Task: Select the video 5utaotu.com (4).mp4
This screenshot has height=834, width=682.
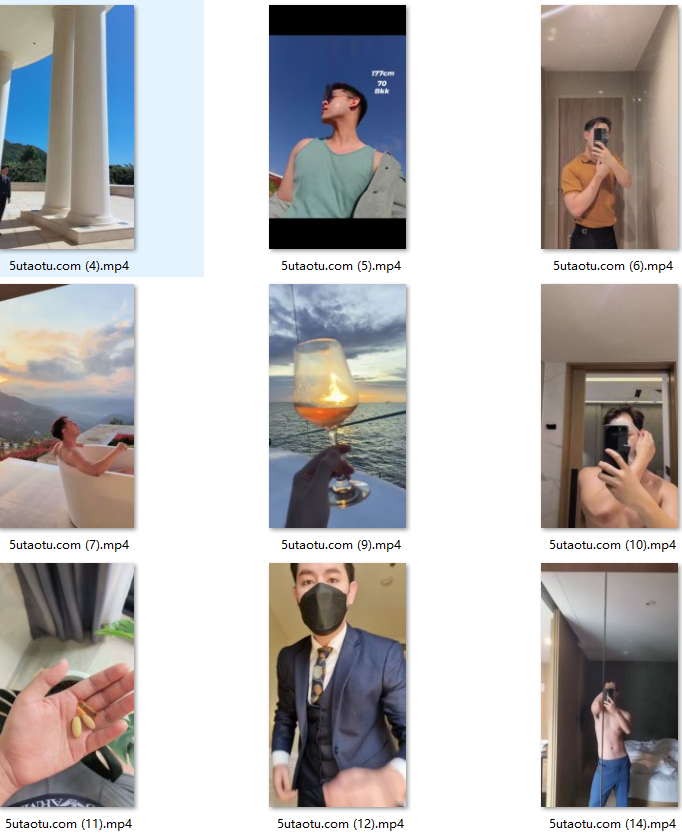Action: (x=68, y=127)
